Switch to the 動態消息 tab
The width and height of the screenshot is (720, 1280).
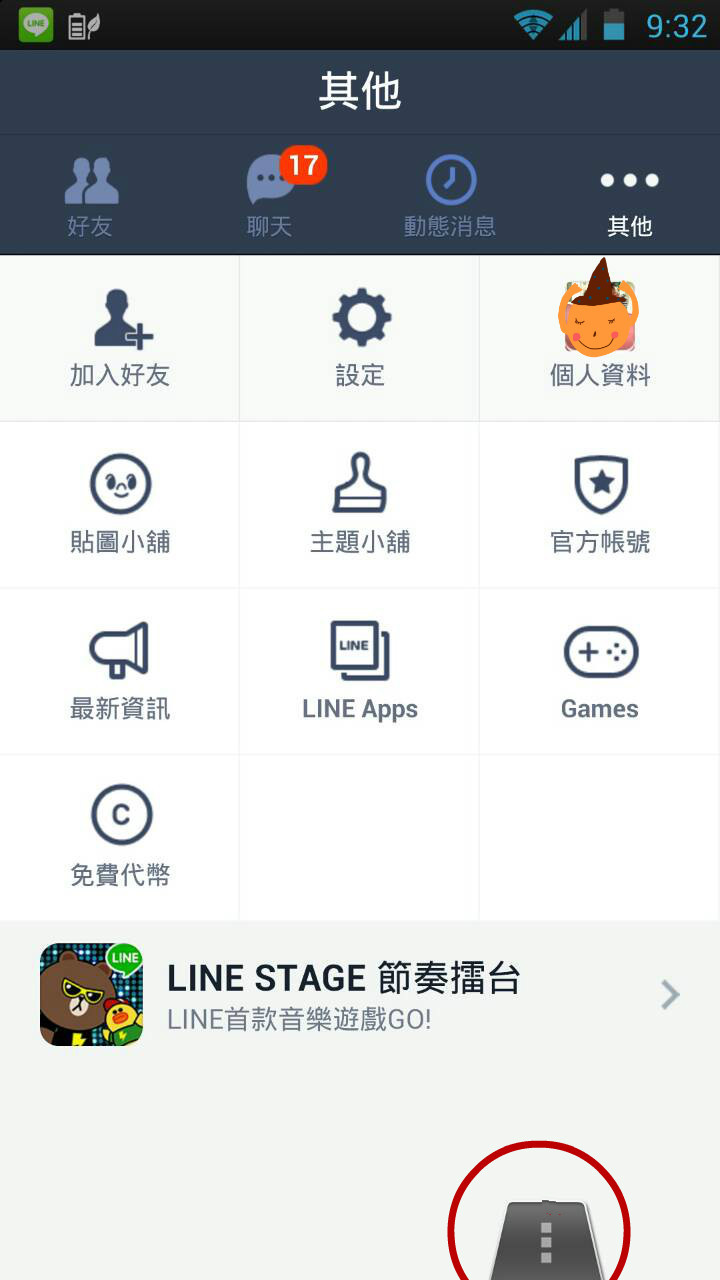pos(450,196)
